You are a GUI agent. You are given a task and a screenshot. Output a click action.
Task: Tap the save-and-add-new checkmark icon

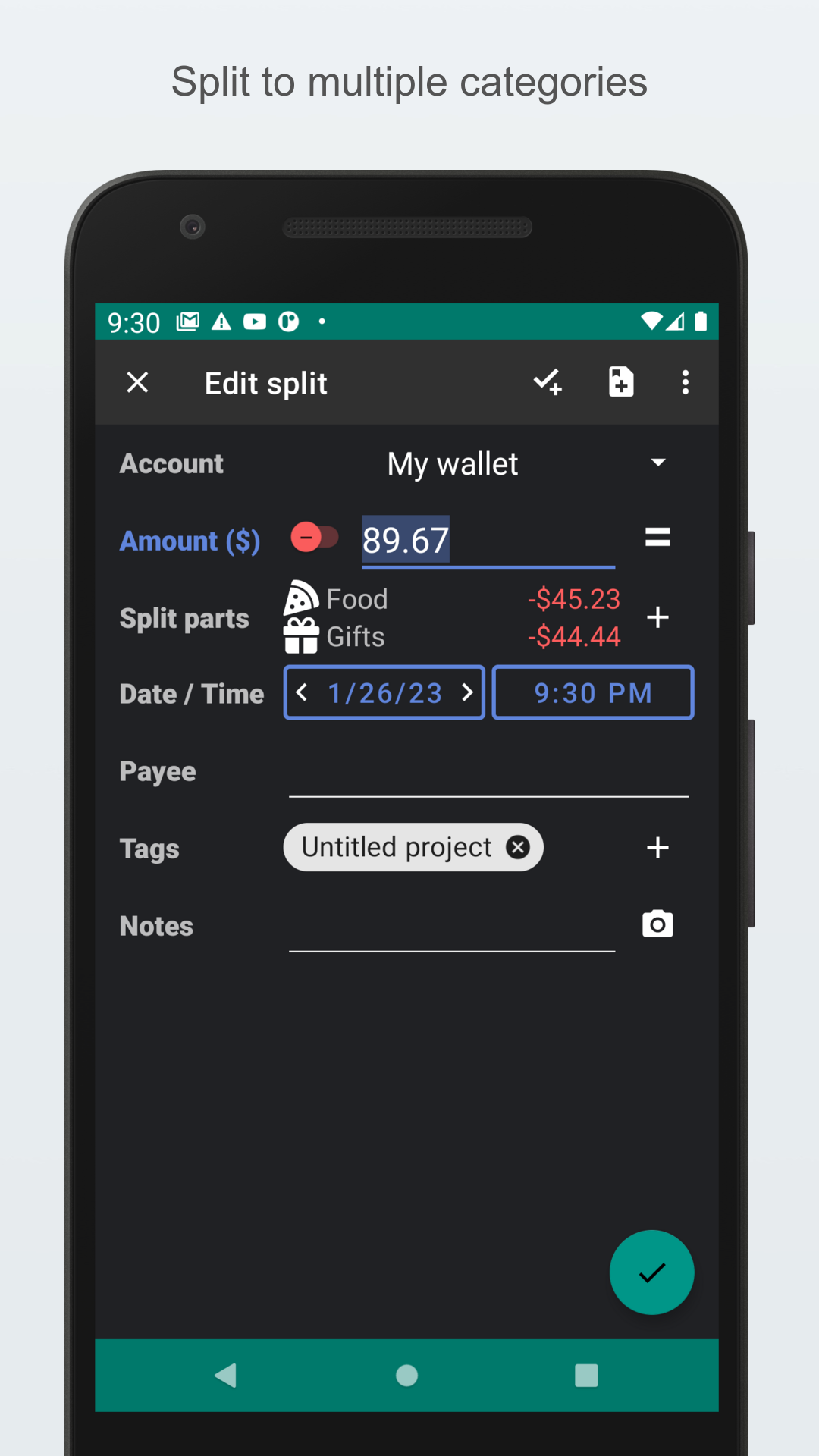coord(548,382)
